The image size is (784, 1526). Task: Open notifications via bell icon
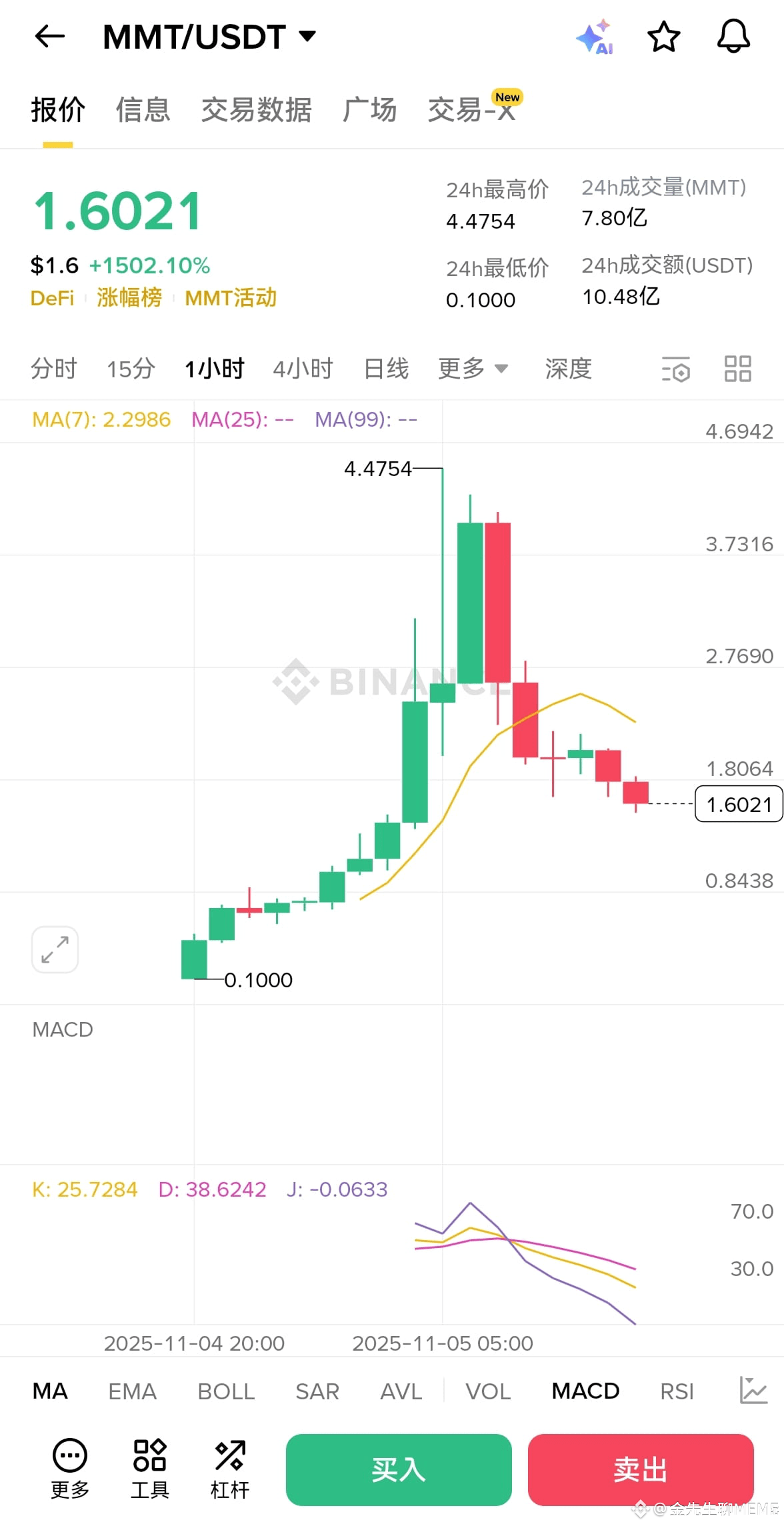pos(733,37)
